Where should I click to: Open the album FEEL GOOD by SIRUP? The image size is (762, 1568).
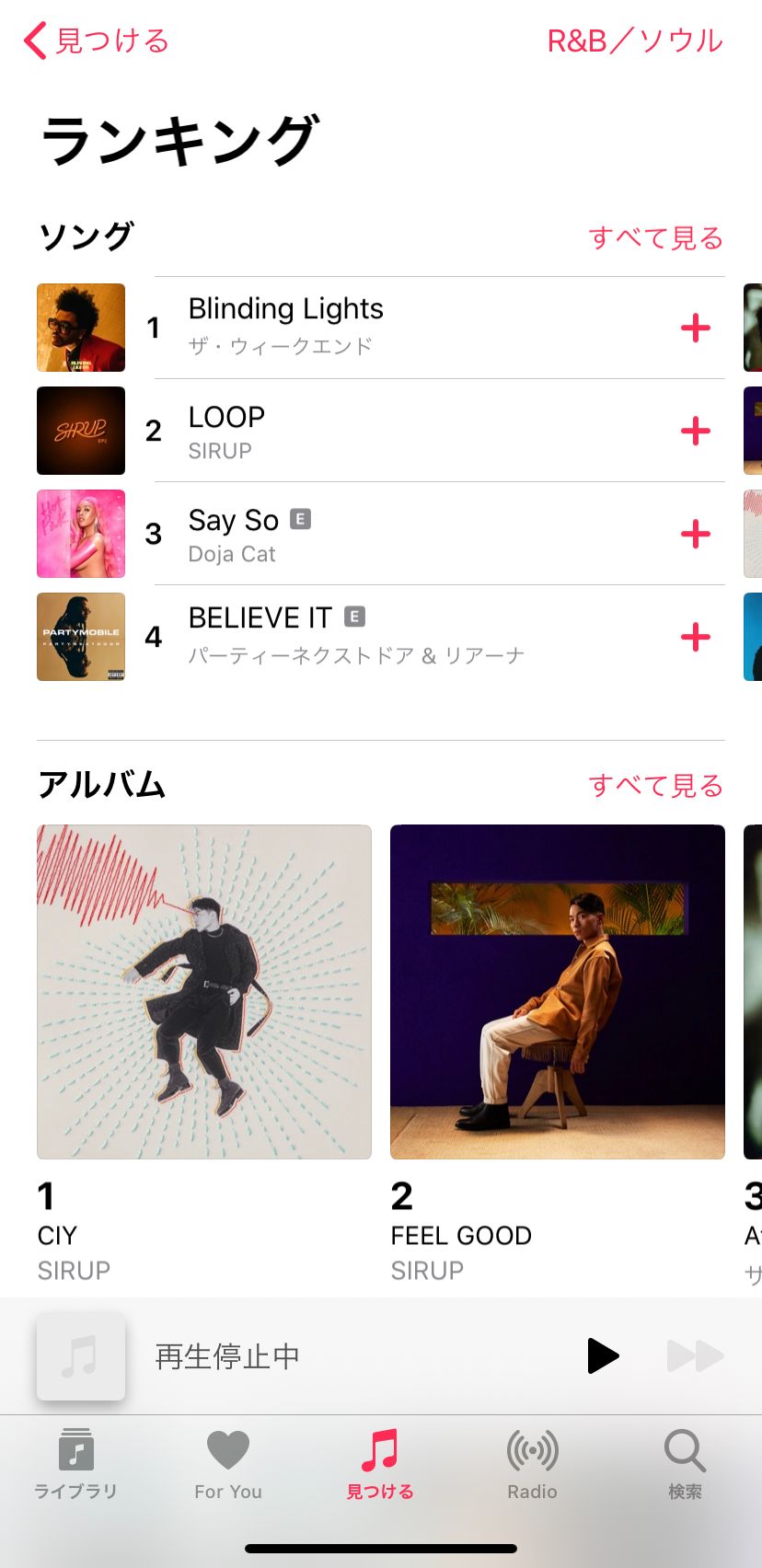[558, 1054]
